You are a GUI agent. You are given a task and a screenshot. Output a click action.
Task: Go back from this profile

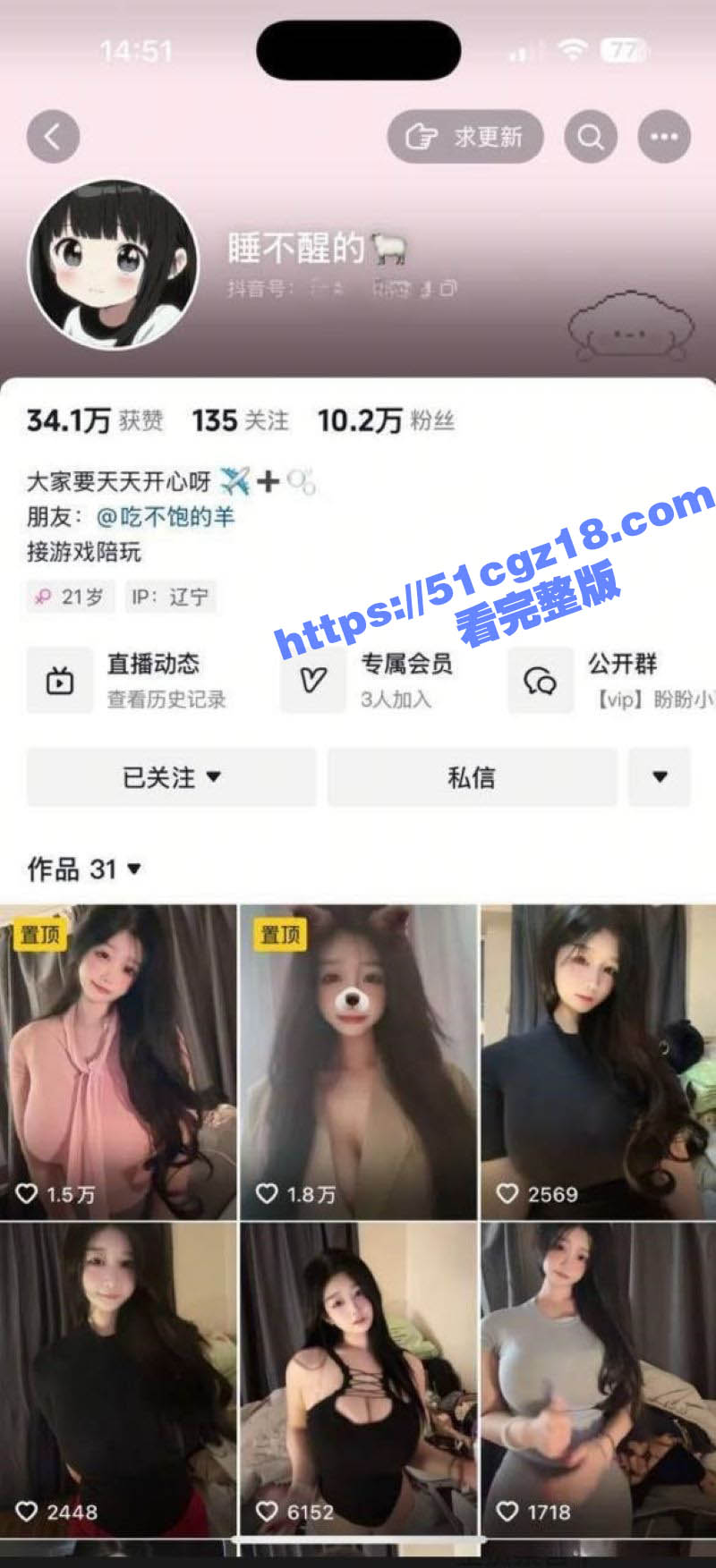click(x=53, y=137)
